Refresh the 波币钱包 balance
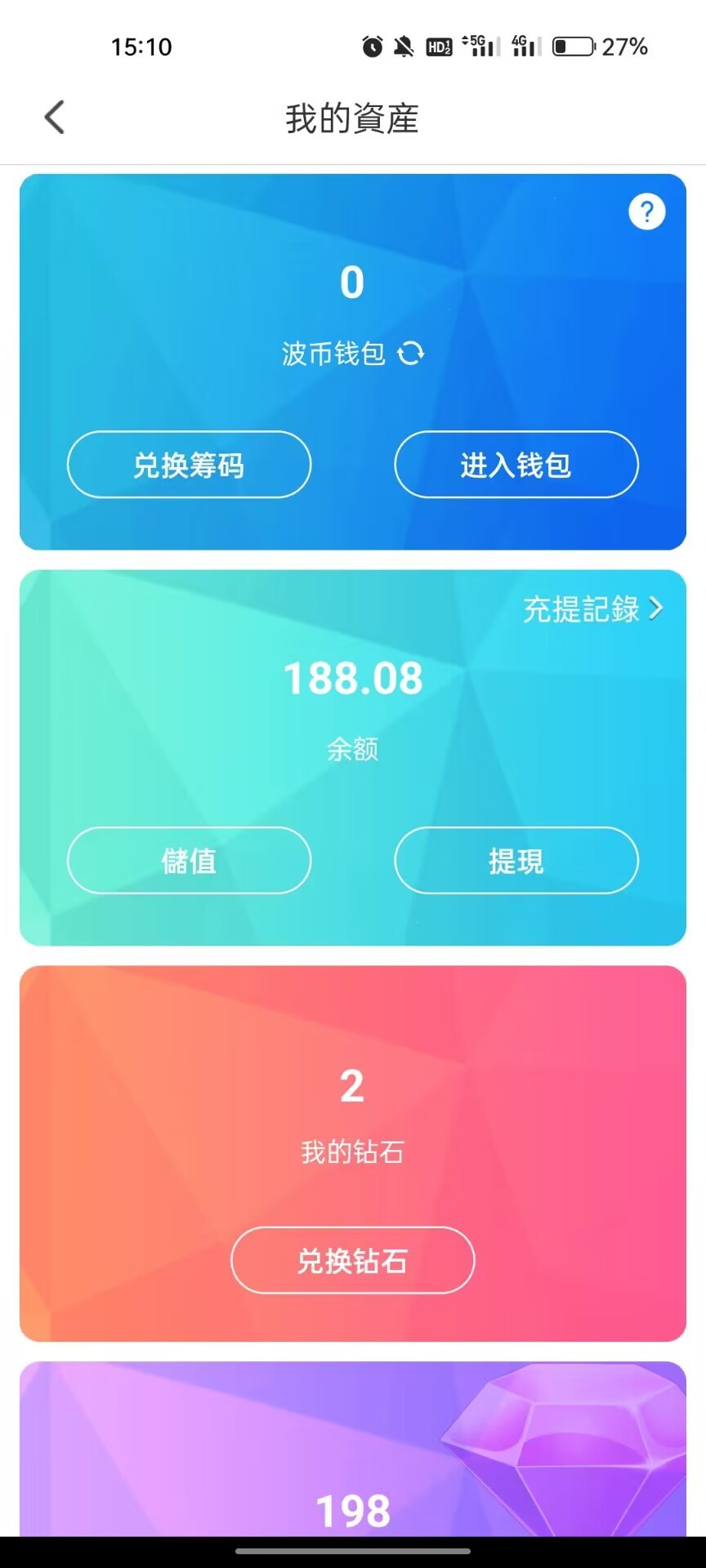Viewport: 706px width, 1568px height. [x=411, y=354]
